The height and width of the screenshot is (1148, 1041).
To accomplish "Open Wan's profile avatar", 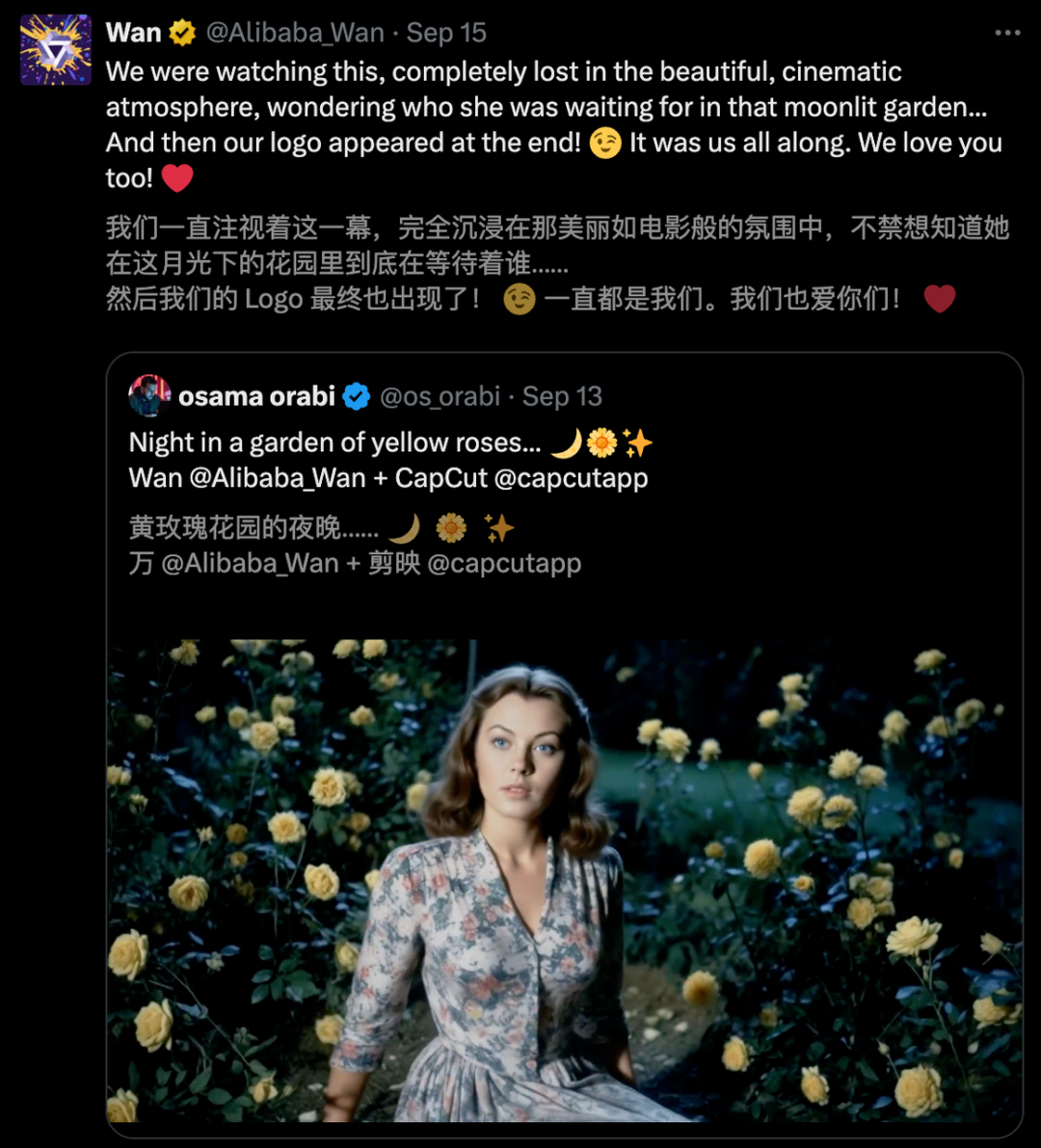I will pos(56,50).
